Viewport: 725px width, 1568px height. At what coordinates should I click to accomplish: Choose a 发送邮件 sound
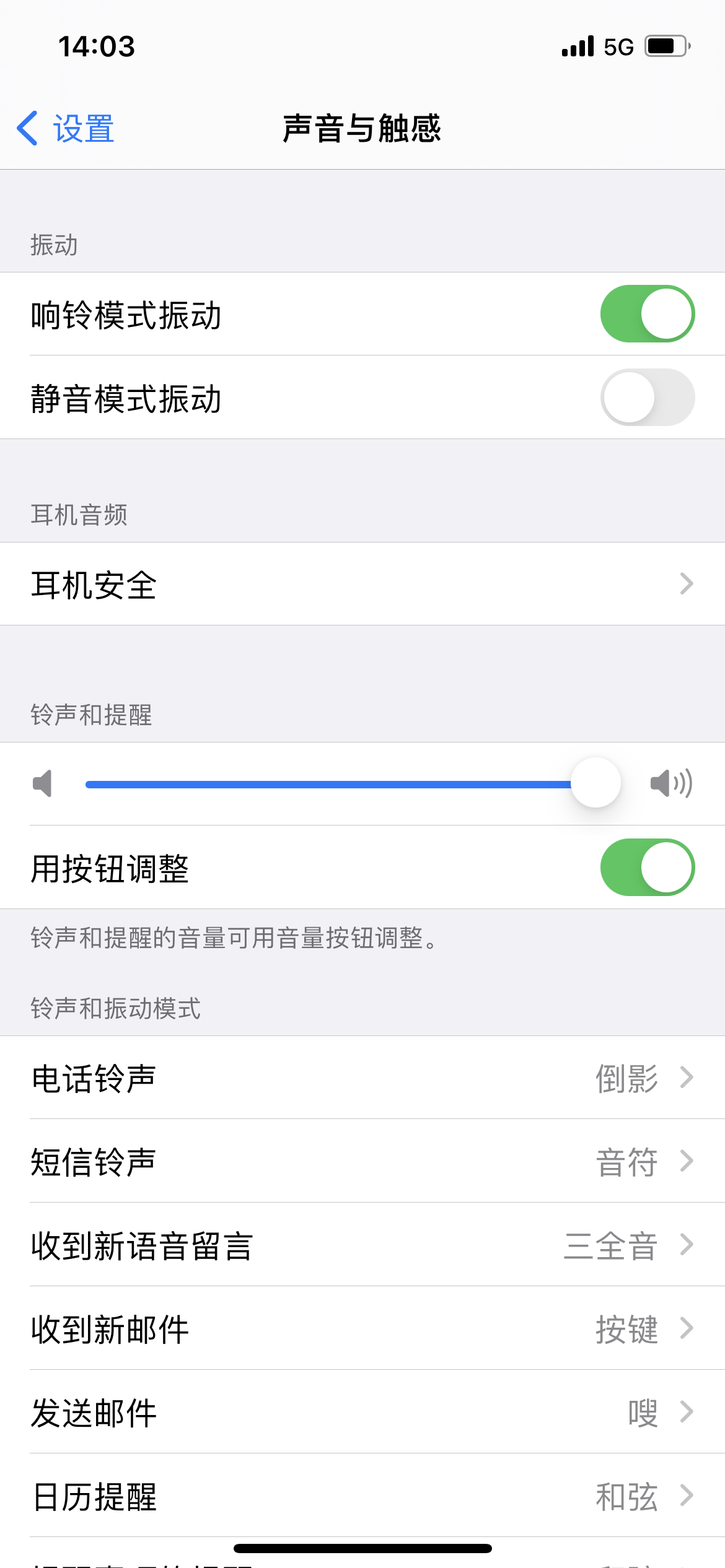pos(362,1413)
